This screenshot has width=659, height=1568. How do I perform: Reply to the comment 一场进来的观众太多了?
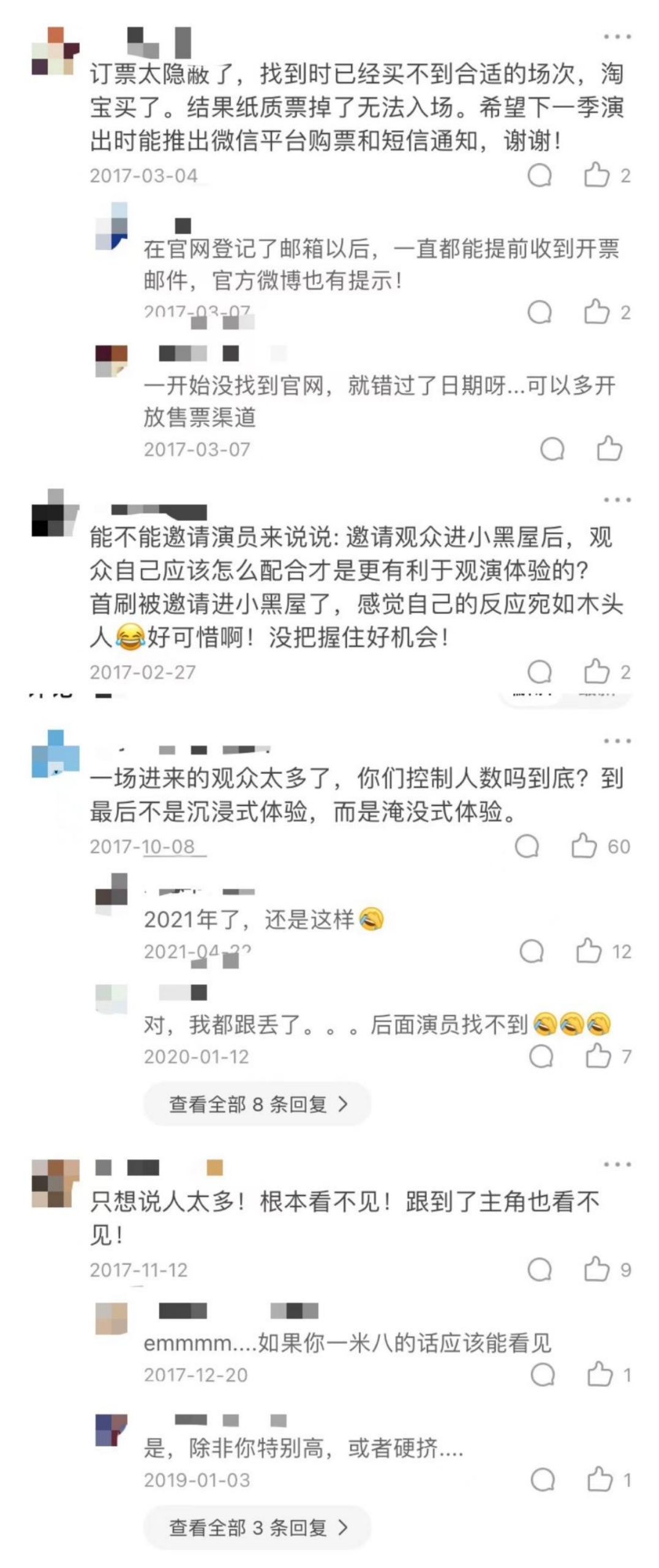pos(527,846)
